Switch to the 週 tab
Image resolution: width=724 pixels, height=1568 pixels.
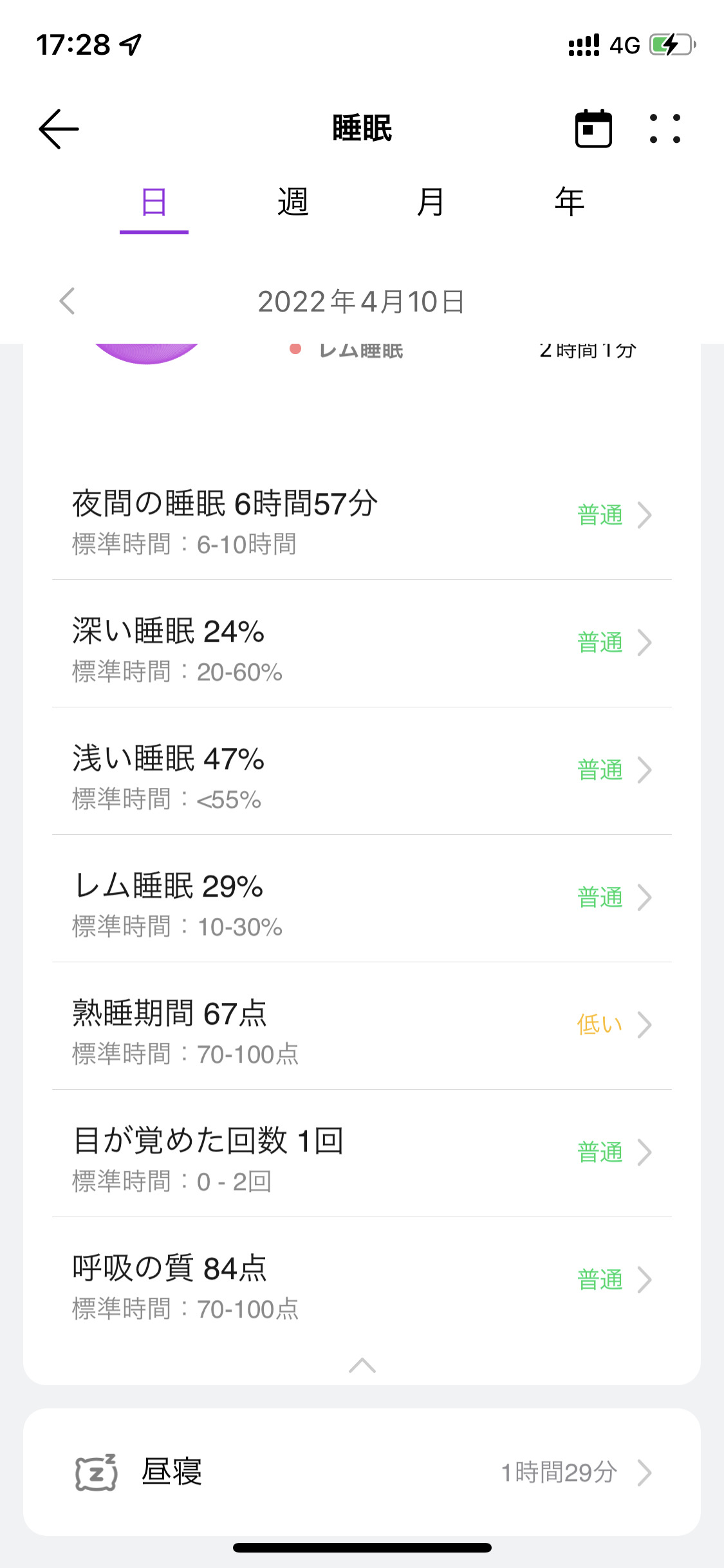coord(293,202)
